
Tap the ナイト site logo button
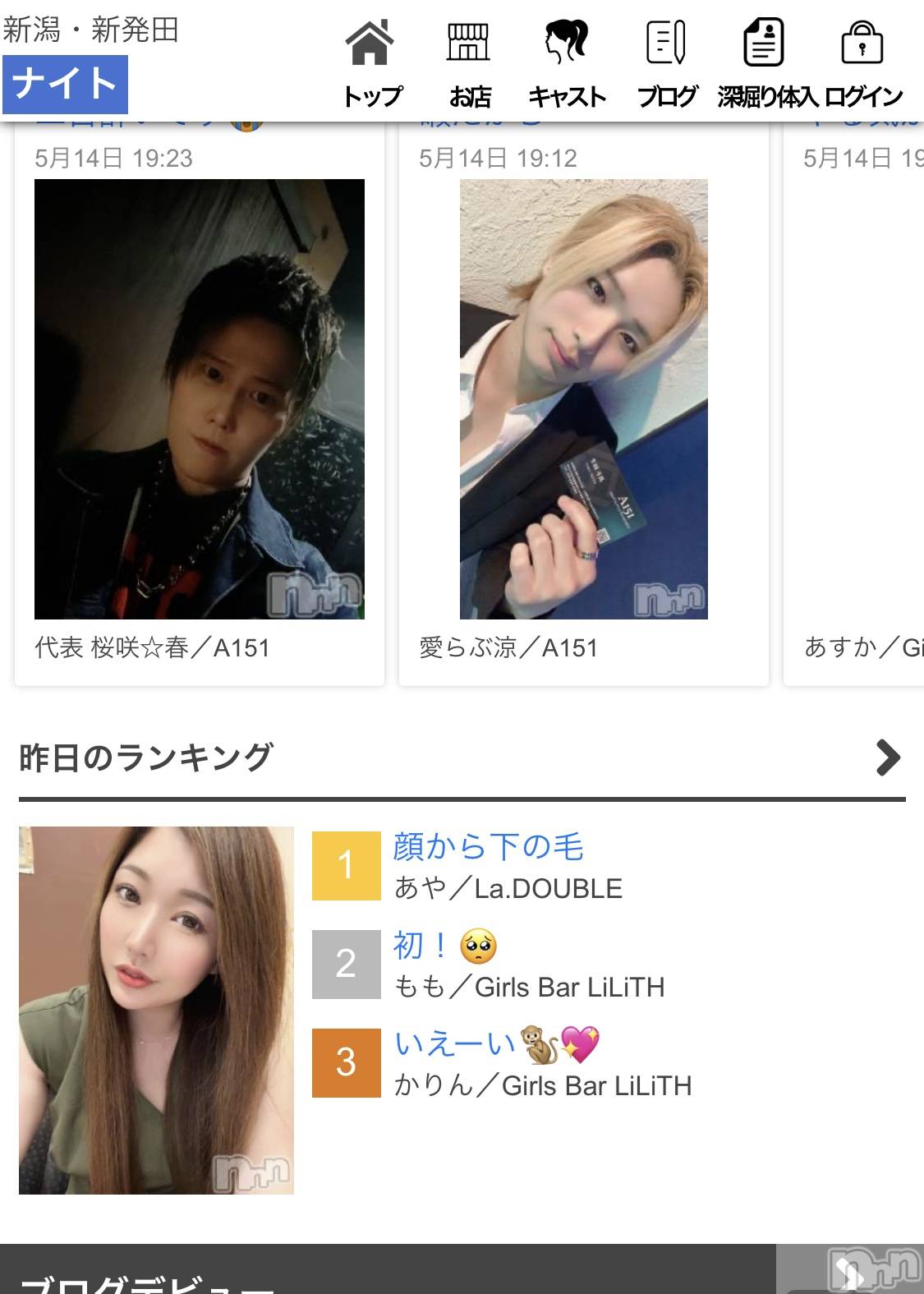[x=66, y=84]
